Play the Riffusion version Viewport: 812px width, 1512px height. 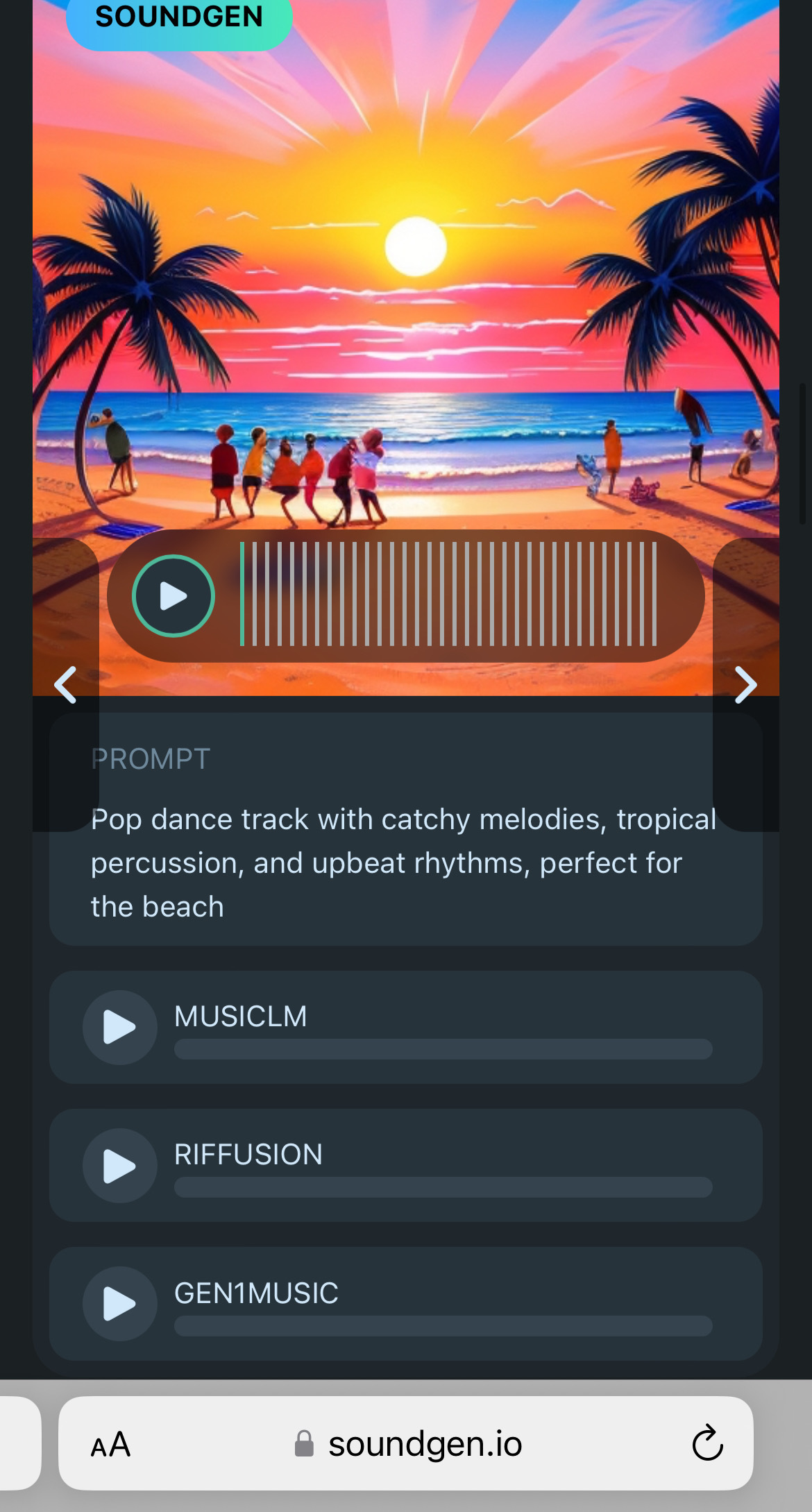click(x=119, y=1166)
